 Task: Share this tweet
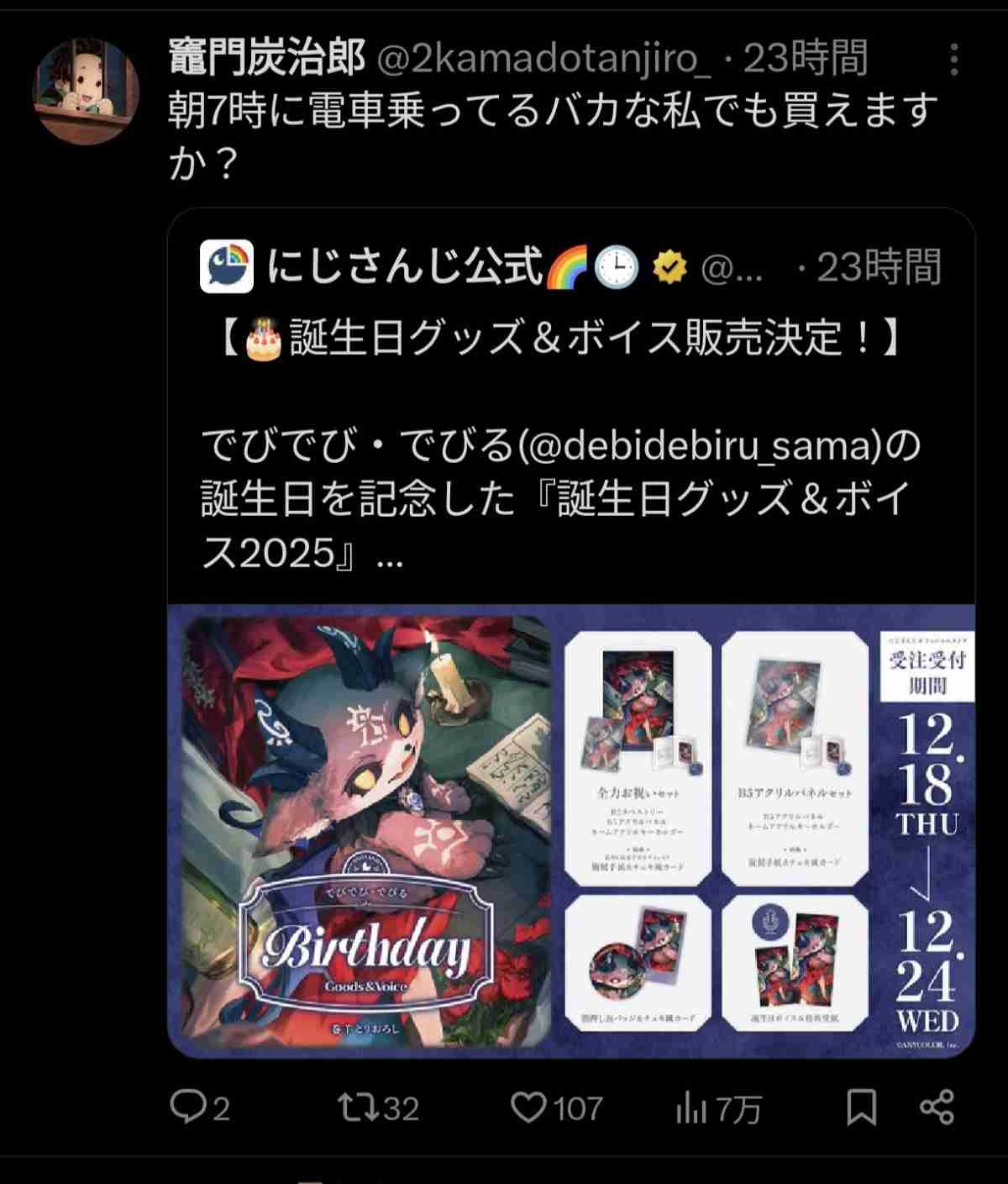pos(937,1108)
